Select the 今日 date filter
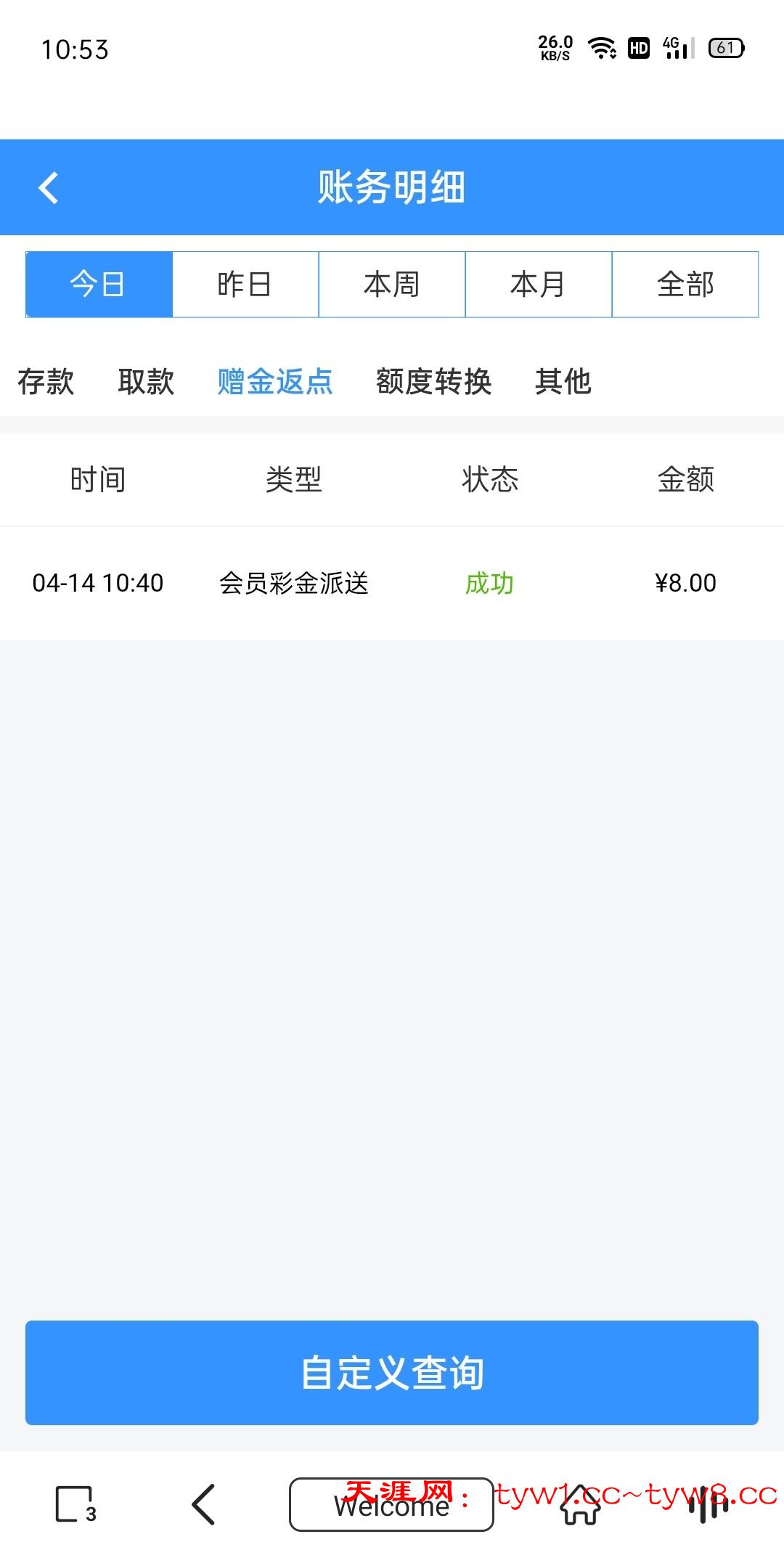Viewport: 784px width, 1542px height. 99,285
